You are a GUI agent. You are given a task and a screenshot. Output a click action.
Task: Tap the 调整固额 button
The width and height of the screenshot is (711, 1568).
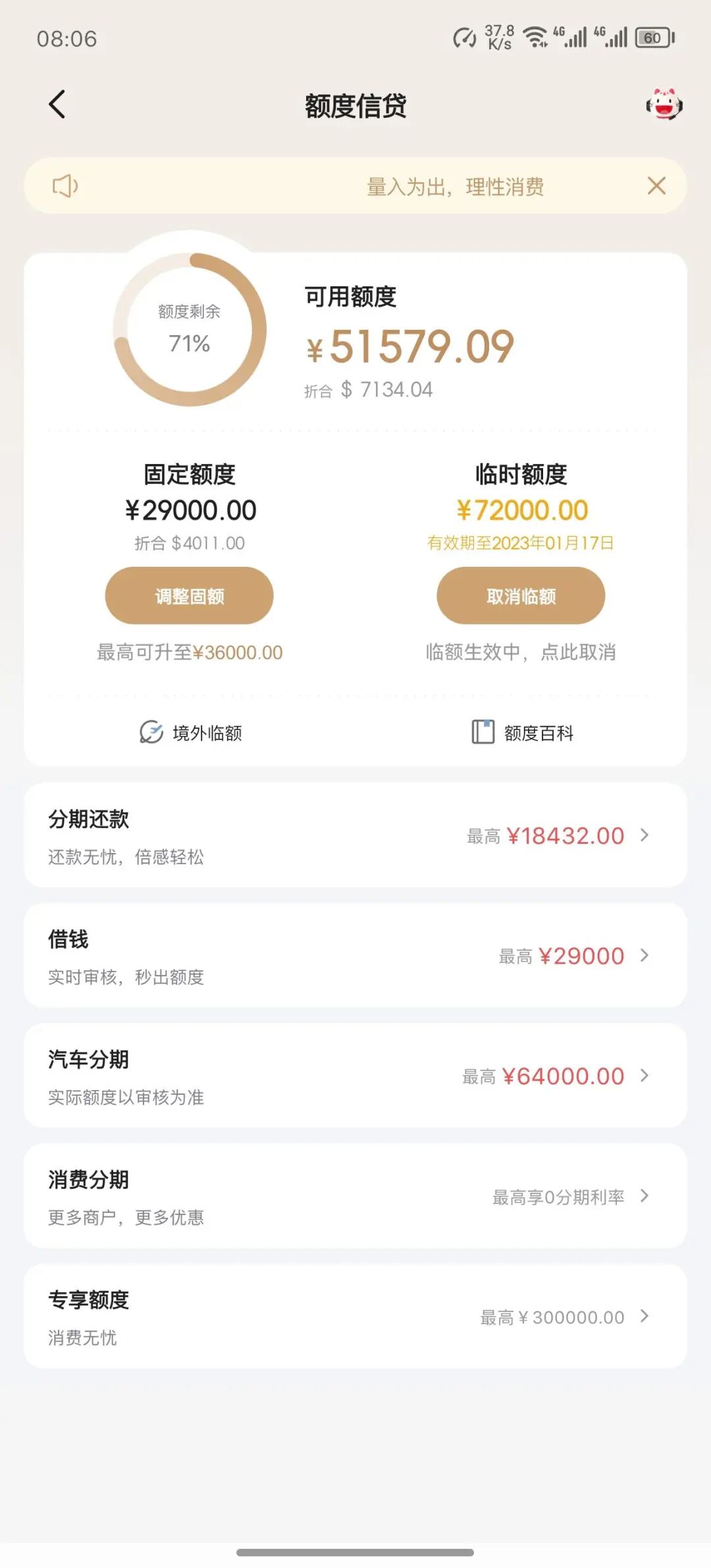(190, 596)
